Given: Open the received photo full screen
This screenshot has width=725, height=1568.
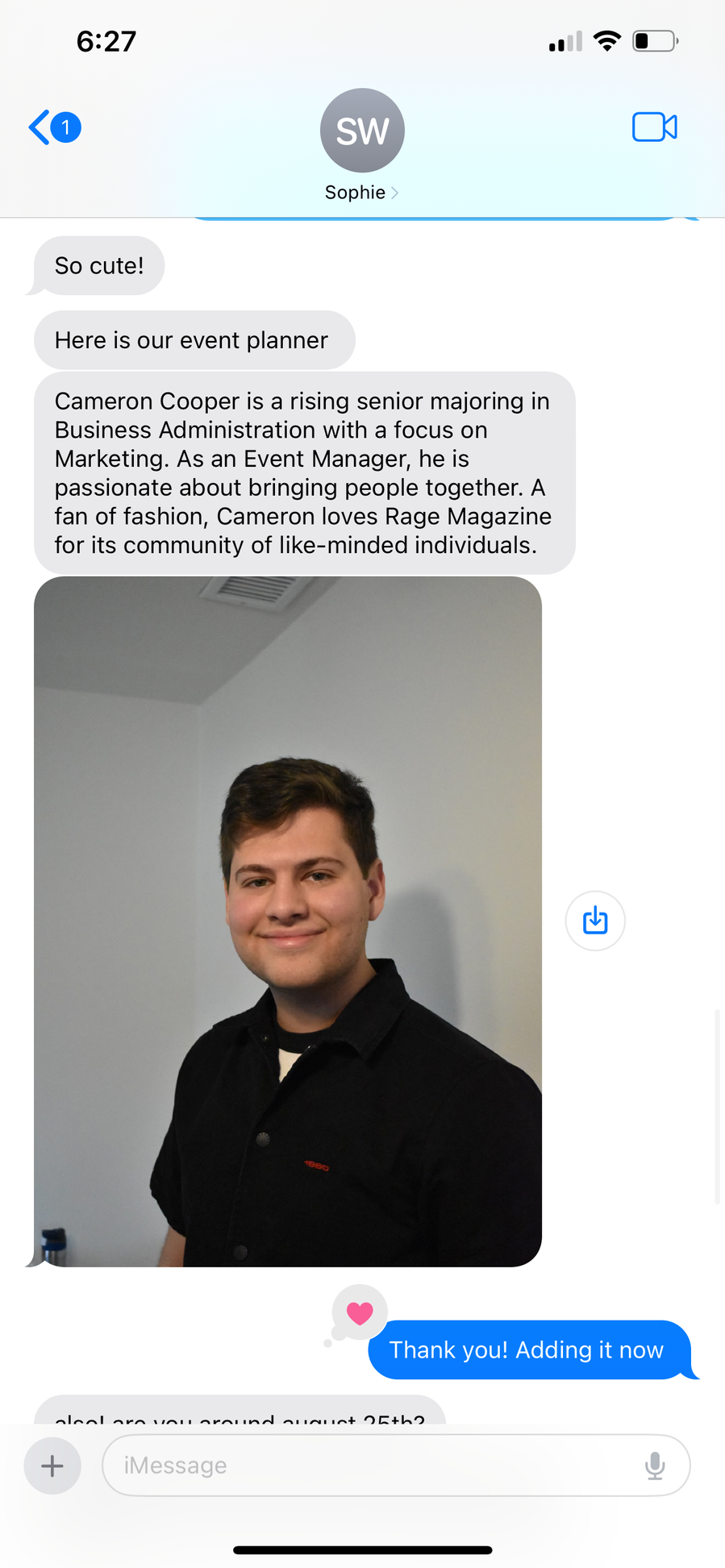Looking at the screenshot, I should pyautogui.click(x=288, y=921).
